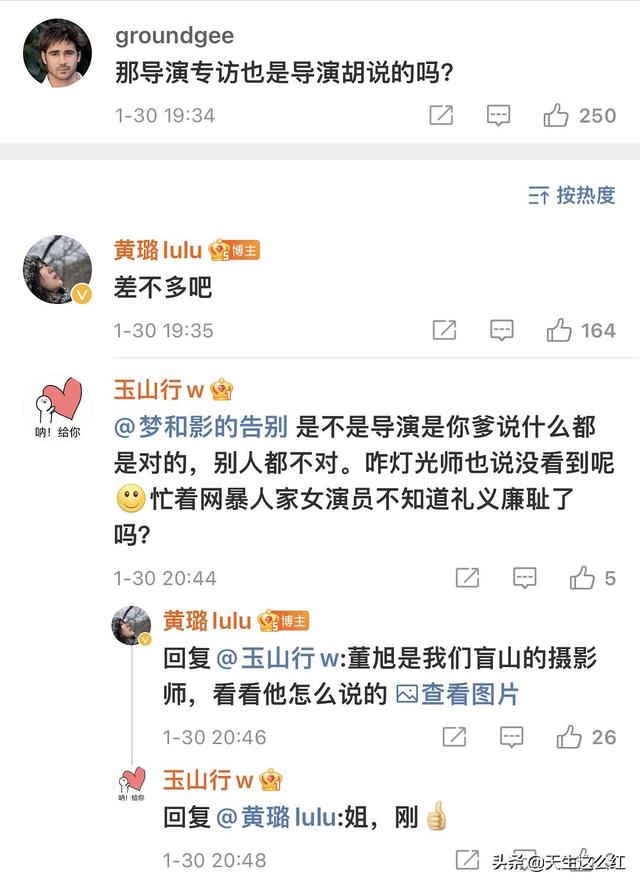Open groundgee's profile picture

57,52
